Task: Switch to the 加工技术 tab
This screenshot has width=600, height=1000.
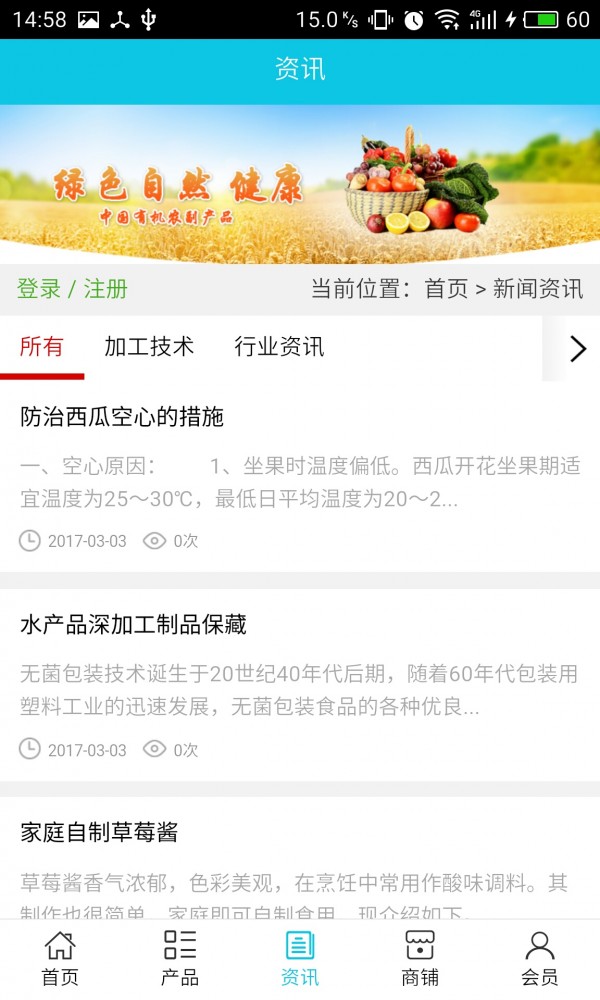Action: click(x=149, y=347)
